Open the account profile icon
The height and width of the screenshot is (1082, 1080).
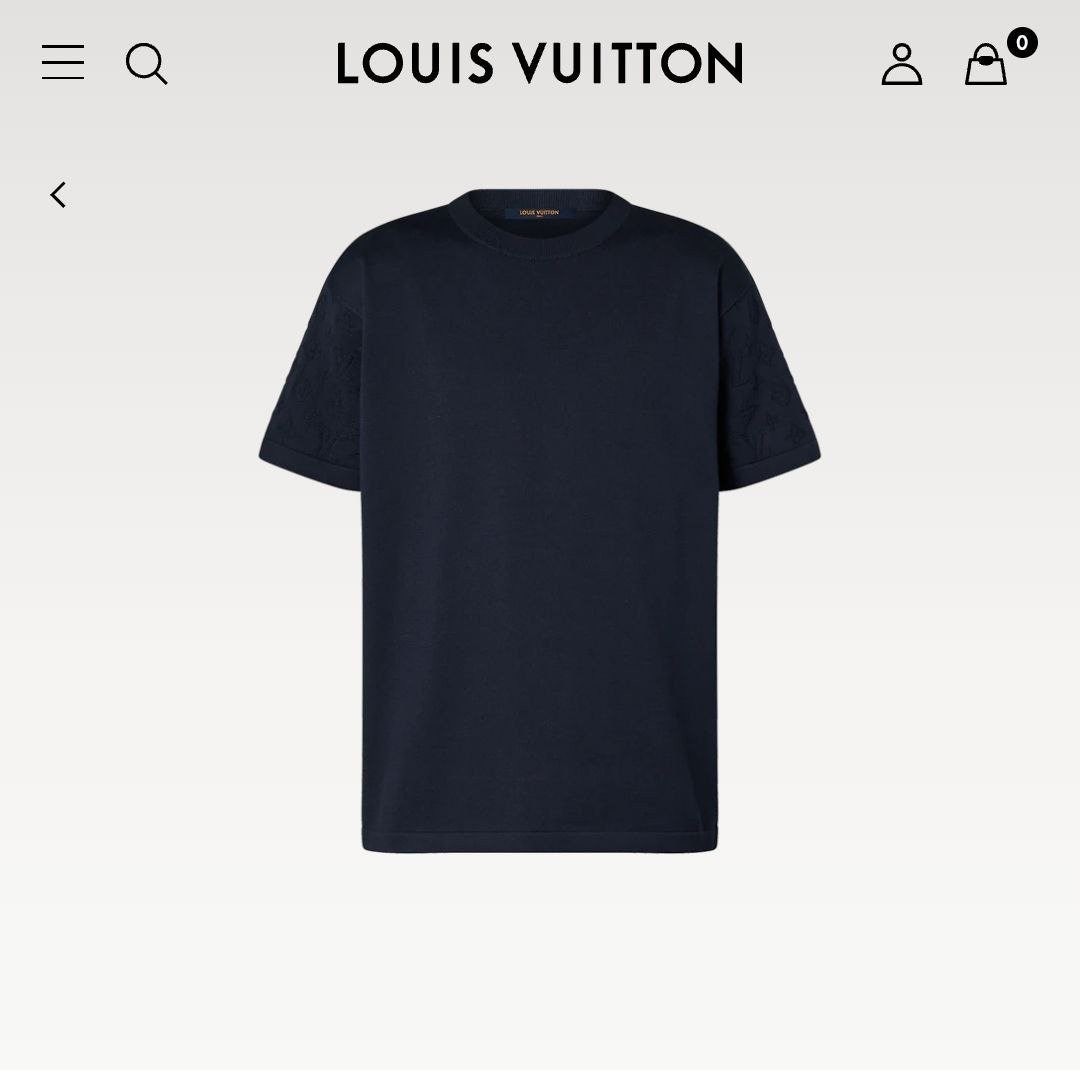[901, 64]
